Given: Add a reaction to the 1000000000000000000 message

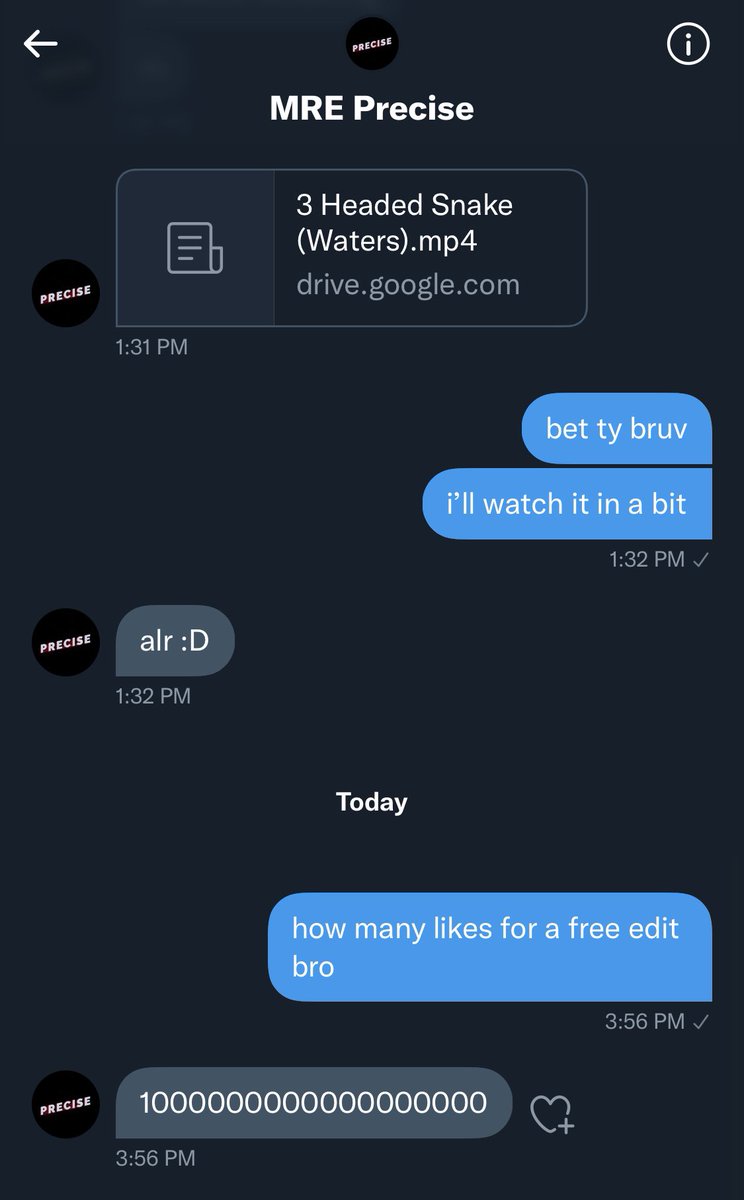Looking at the screenshot, I should pyautogui.click(x=551, y=1113).
